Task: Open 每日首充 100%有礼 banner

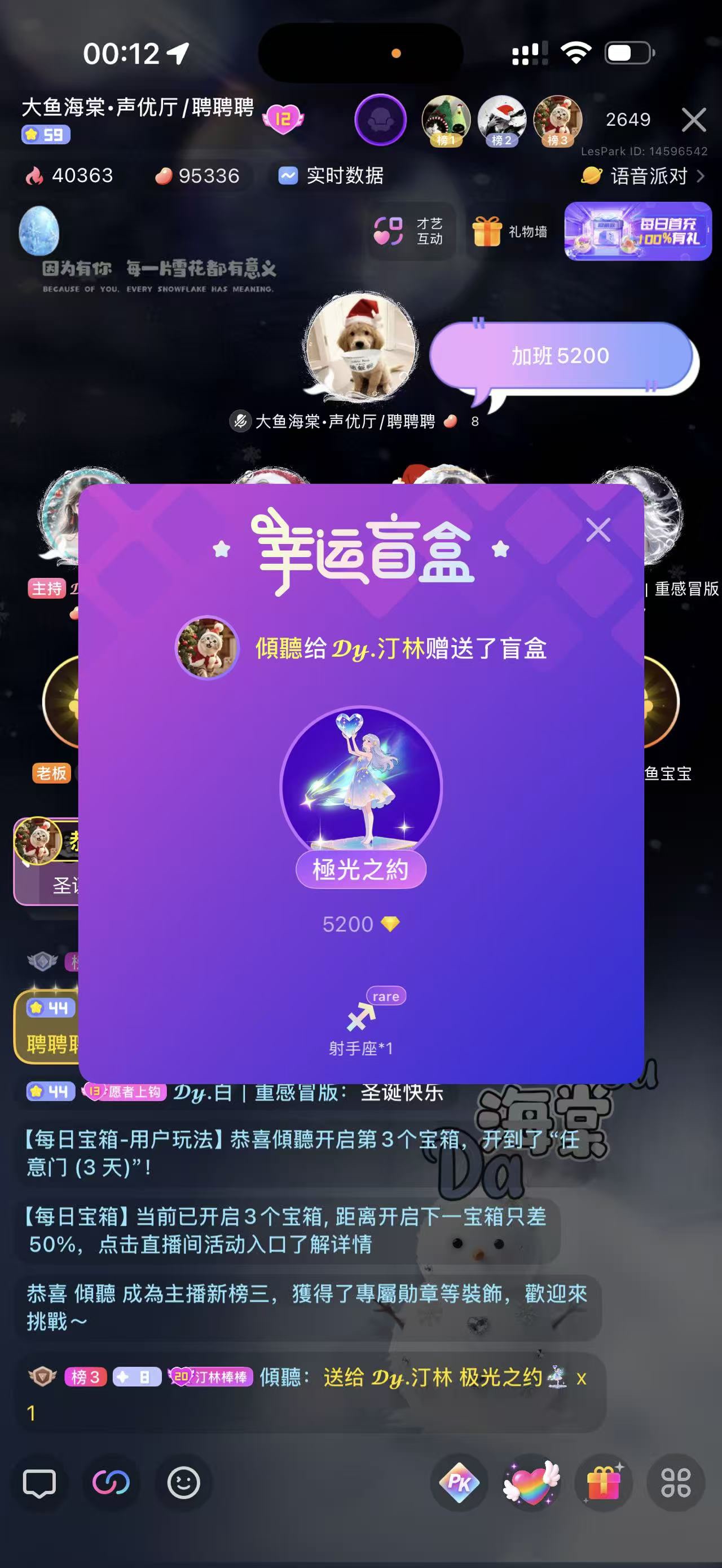Action: (637, 231)
